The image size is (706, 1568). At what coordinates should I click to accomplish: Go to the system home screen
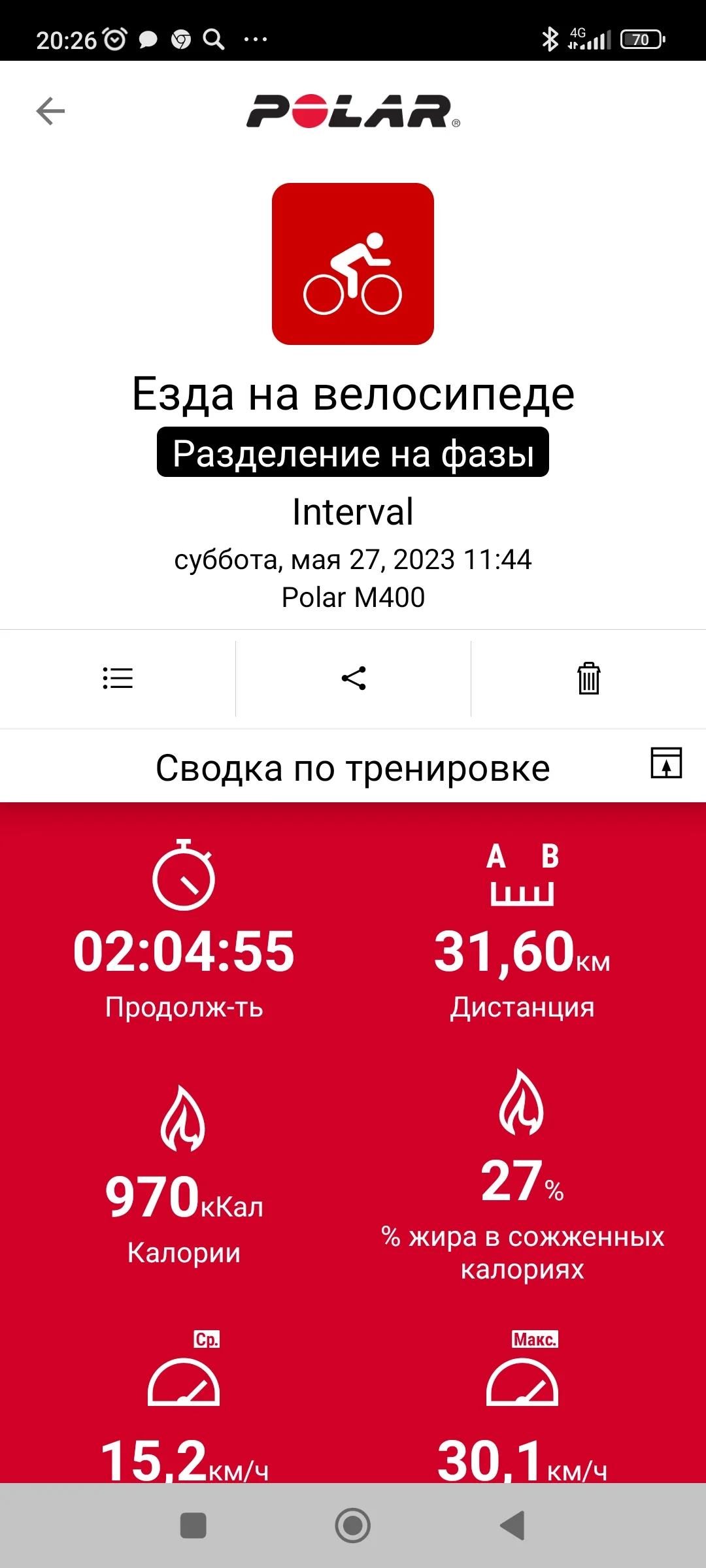pos(353,1526)
